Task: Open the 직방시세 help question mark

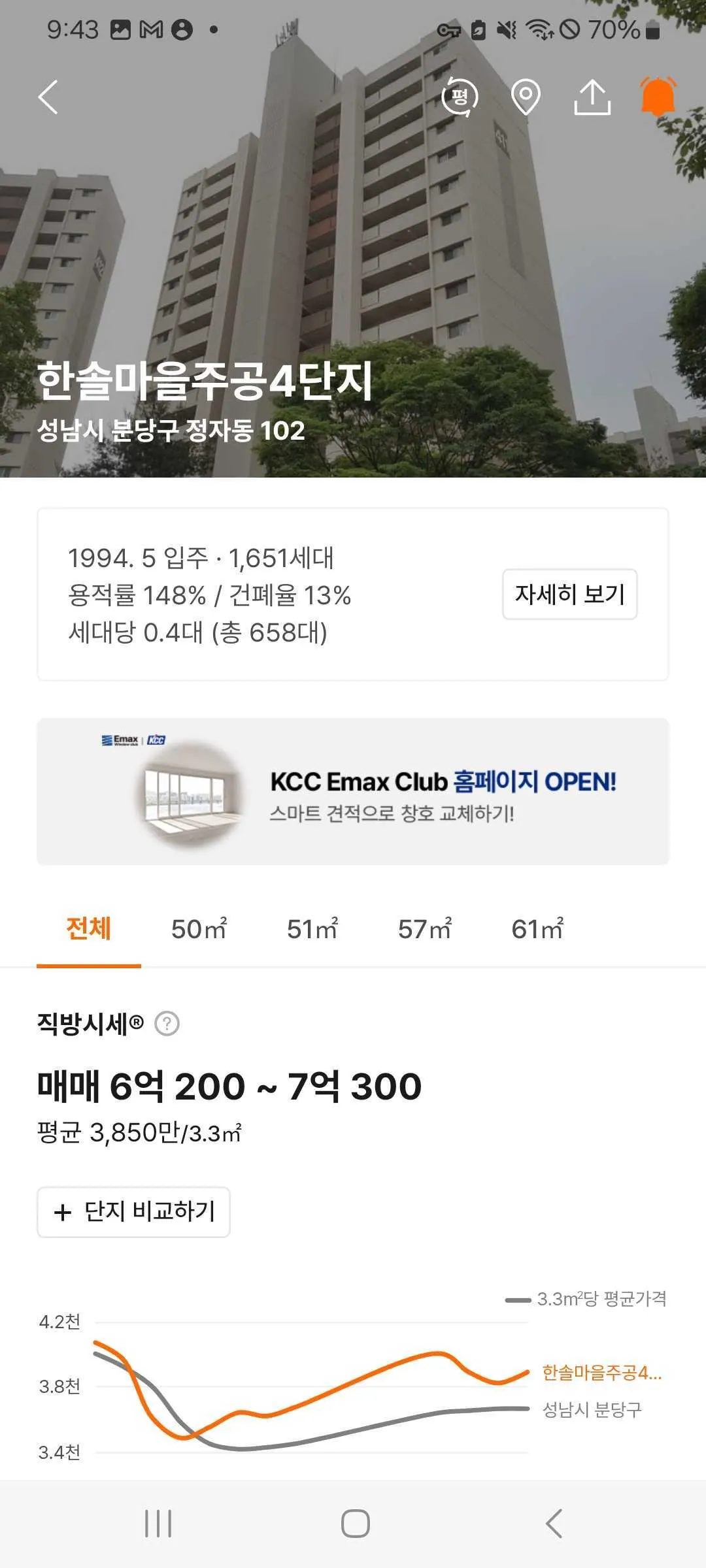Action: click(x=167, y=1023)
